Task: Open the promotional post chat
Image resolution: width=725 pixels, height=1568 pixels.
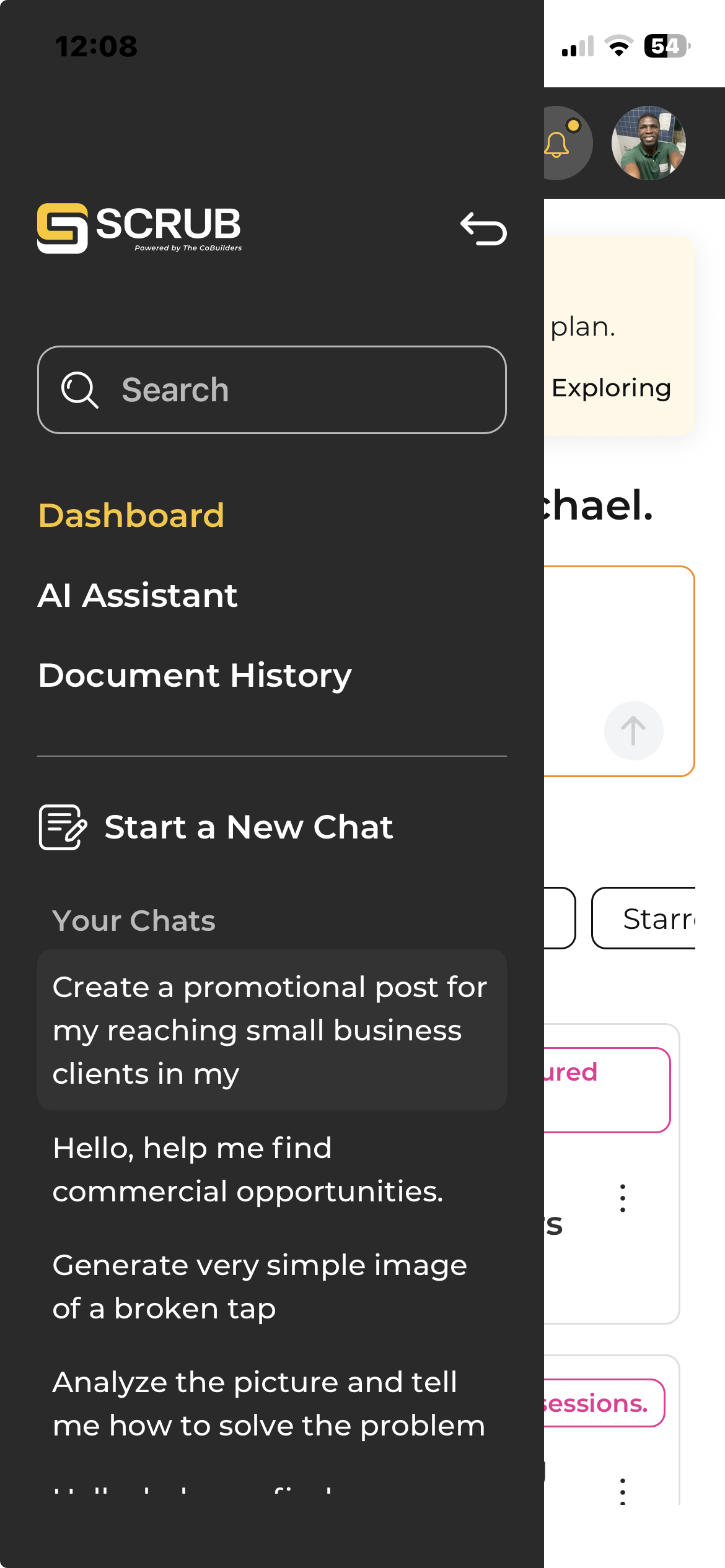Action: [272, 1030]
